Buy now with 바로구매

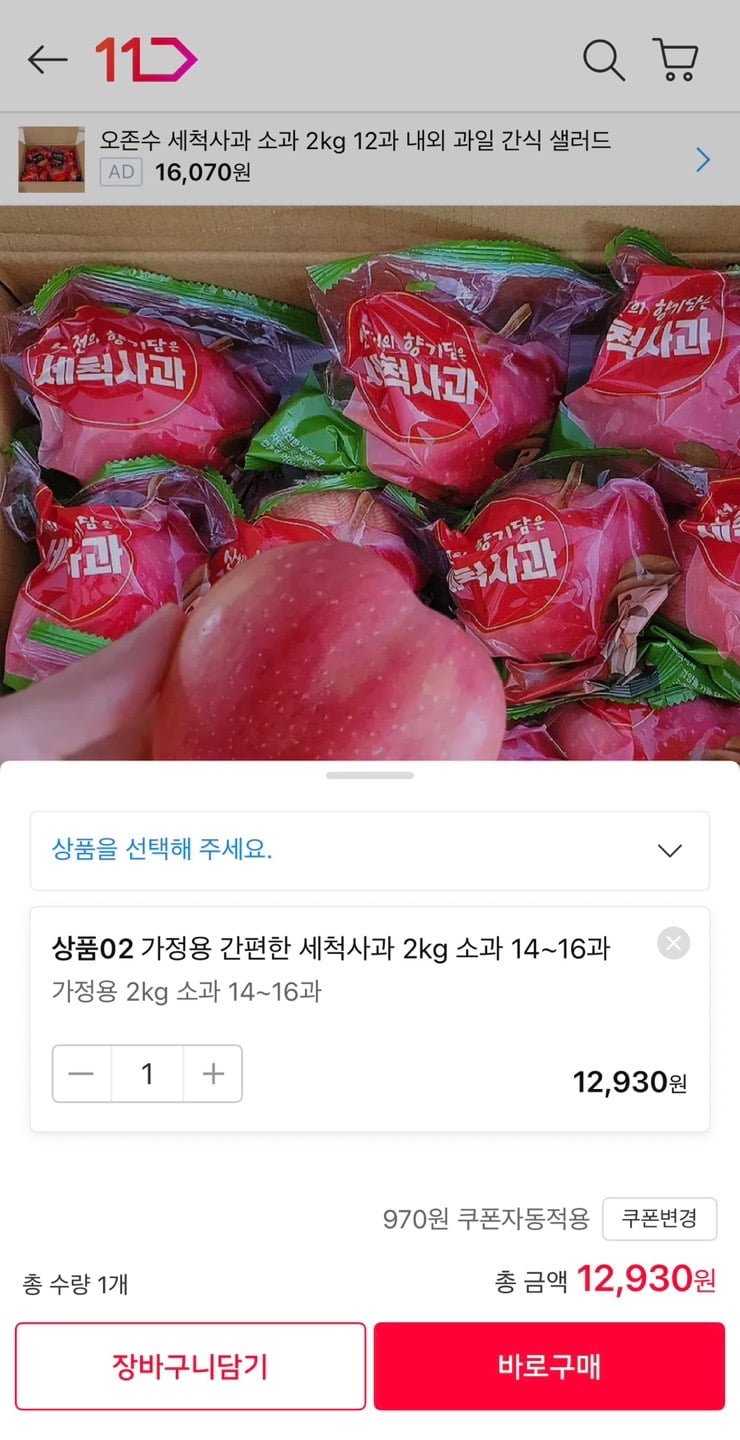(549, 1366)
